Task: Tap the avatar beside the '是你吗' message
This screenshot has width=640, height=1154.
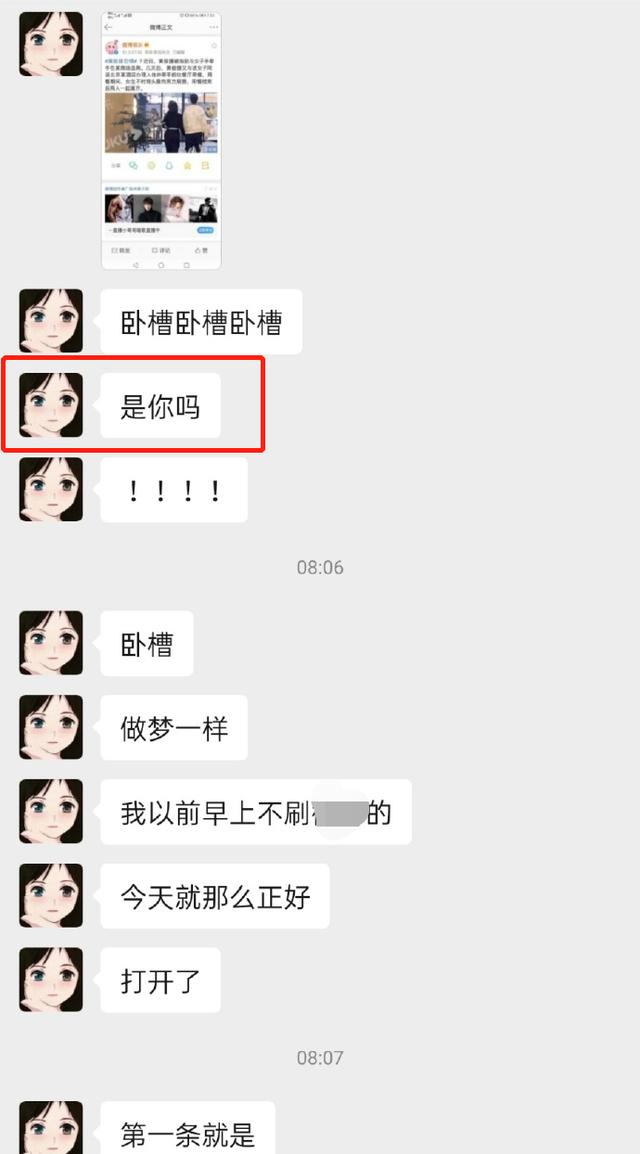Action: pyautogui.click(x=51, y=405)
